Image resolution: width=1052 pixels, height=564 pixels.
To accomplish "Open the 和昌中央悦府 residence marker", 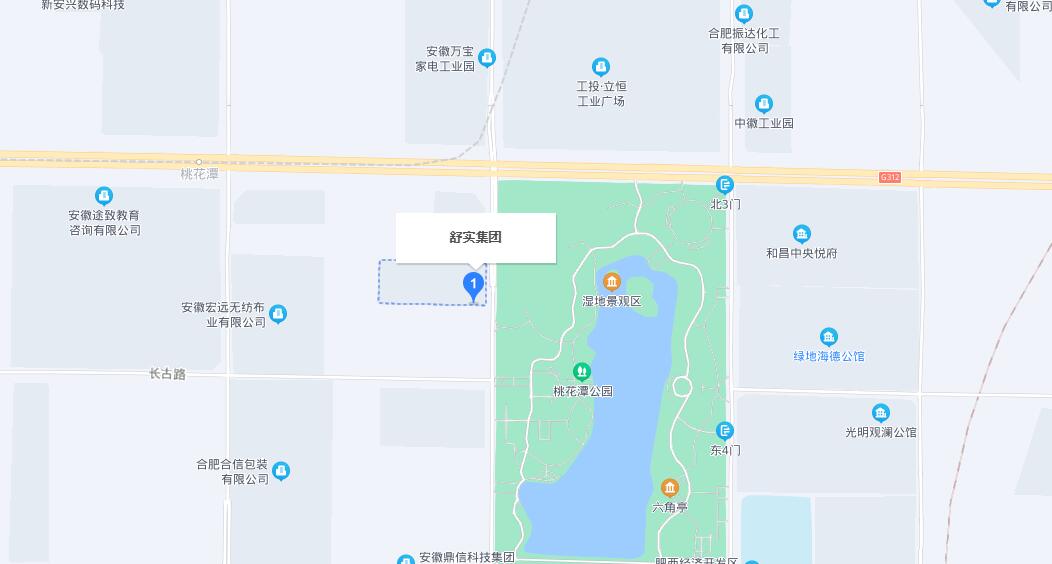I will point(801,235).
